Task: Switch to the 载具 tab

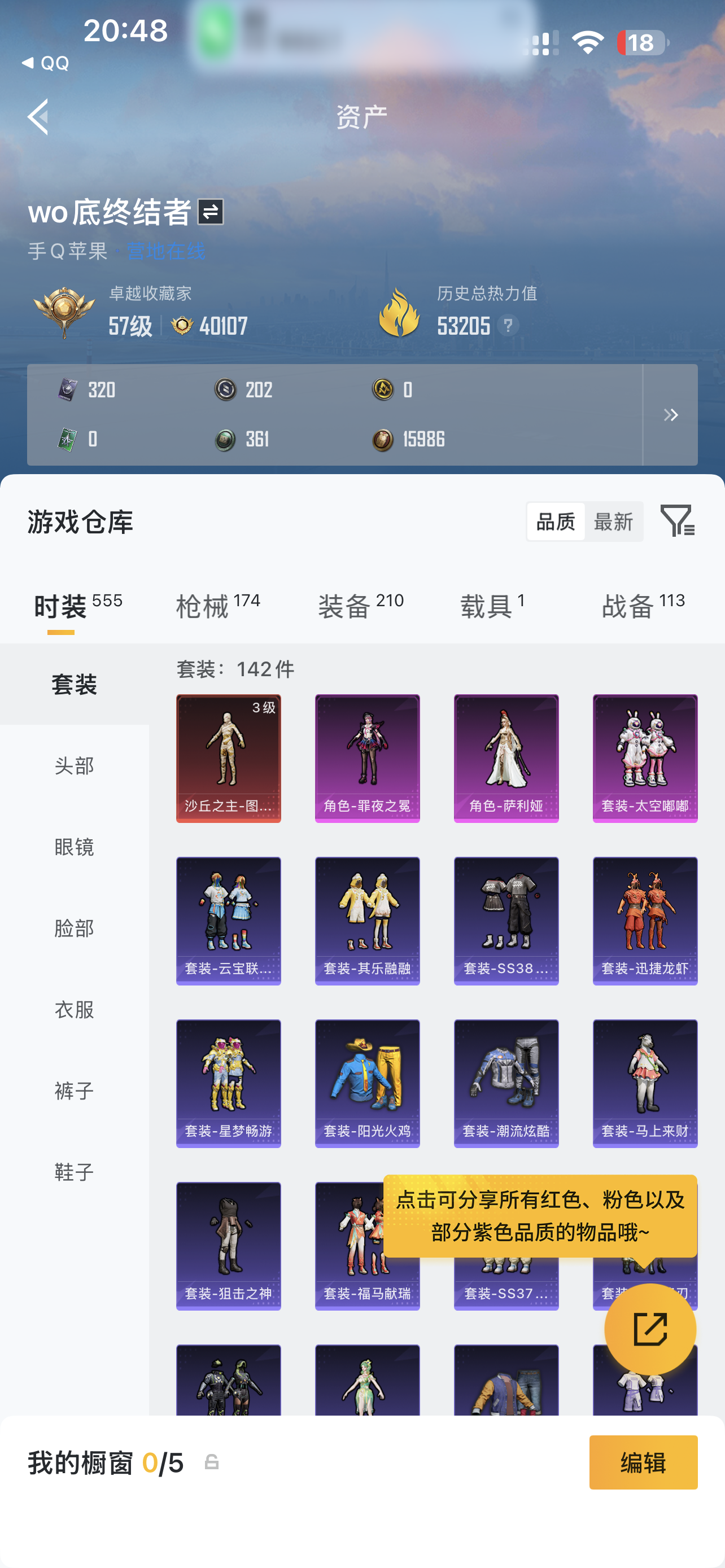Action: tap(492, 606)
